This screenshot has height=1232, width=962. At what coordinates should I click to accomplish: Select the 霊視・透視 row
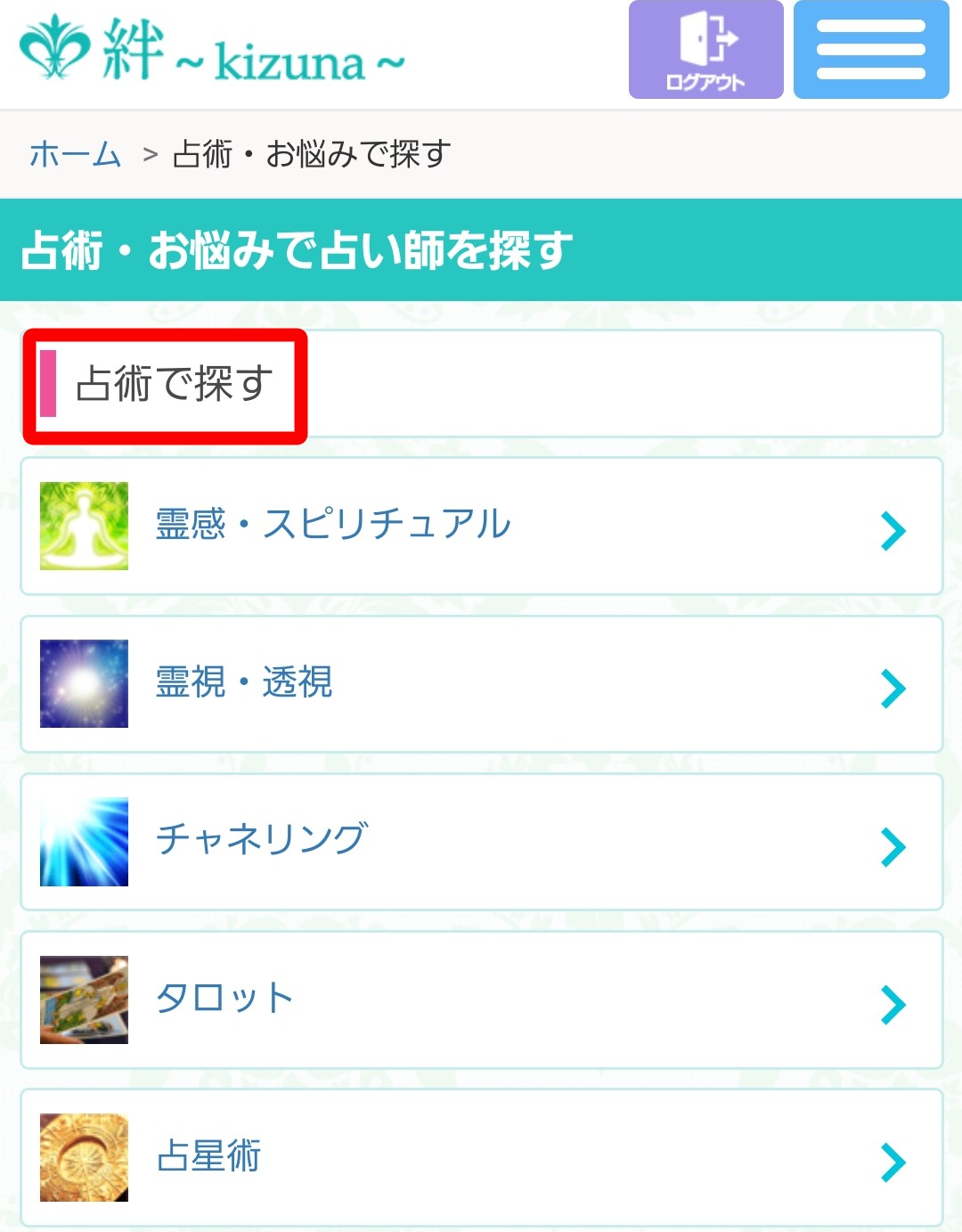coord(481,683)
